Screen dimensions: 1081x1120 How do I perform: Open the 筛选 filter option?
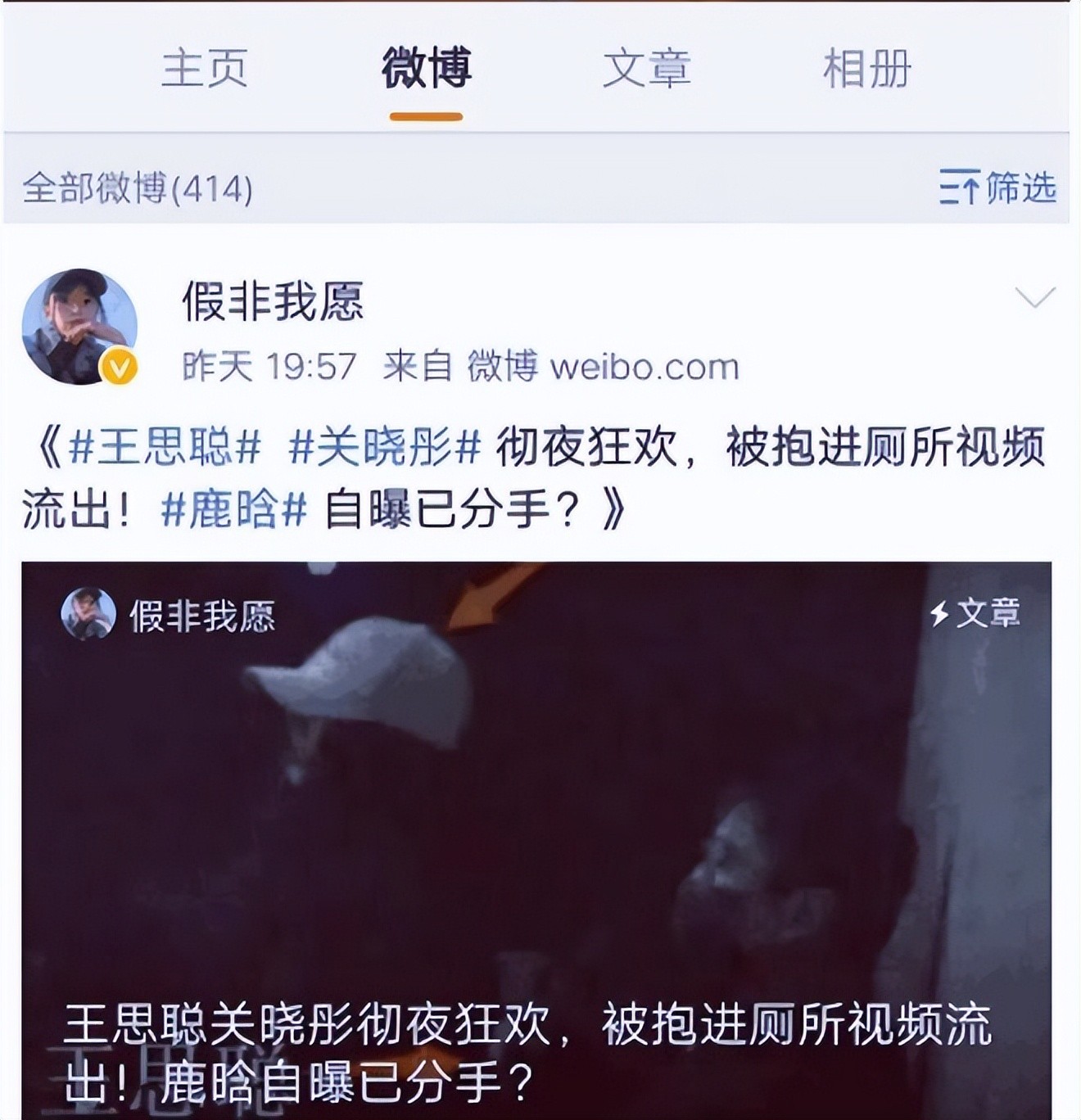click(x=997, y=187)
